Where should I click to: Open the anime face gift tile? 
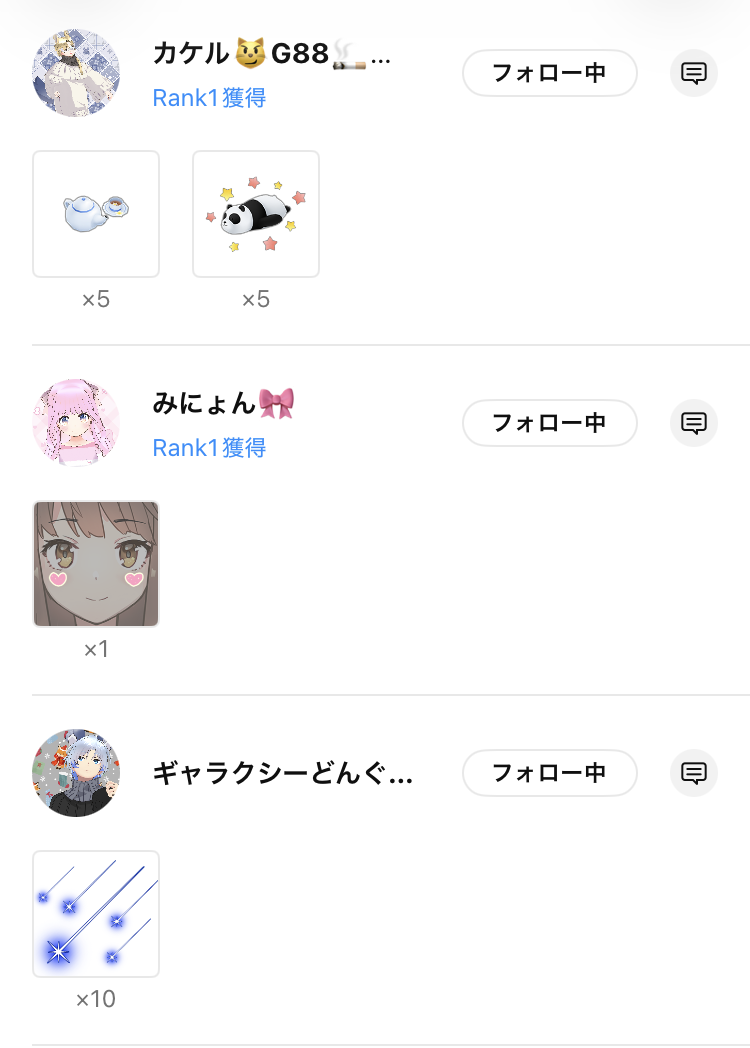click(96, 564)
